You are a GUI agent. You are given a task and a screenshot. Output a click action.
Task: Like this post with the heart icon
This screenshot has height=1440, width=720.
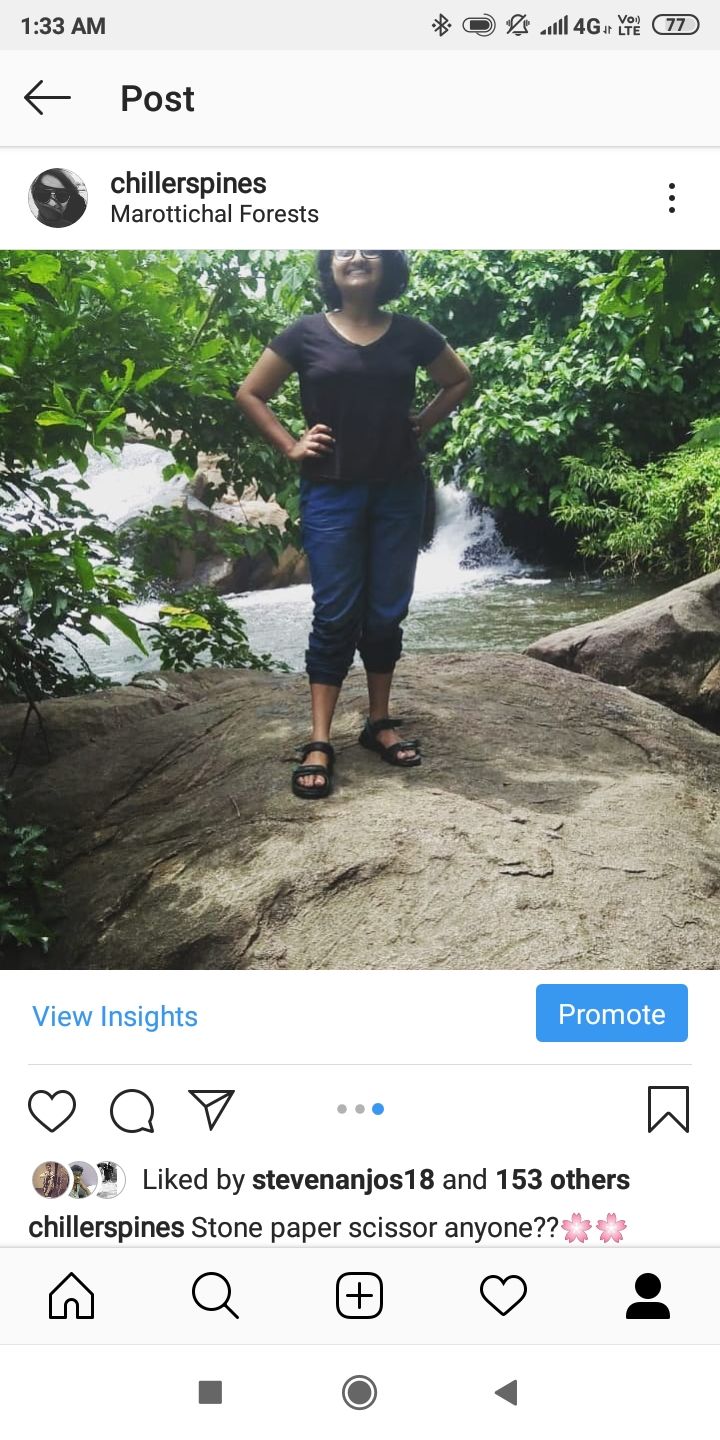52,1110
